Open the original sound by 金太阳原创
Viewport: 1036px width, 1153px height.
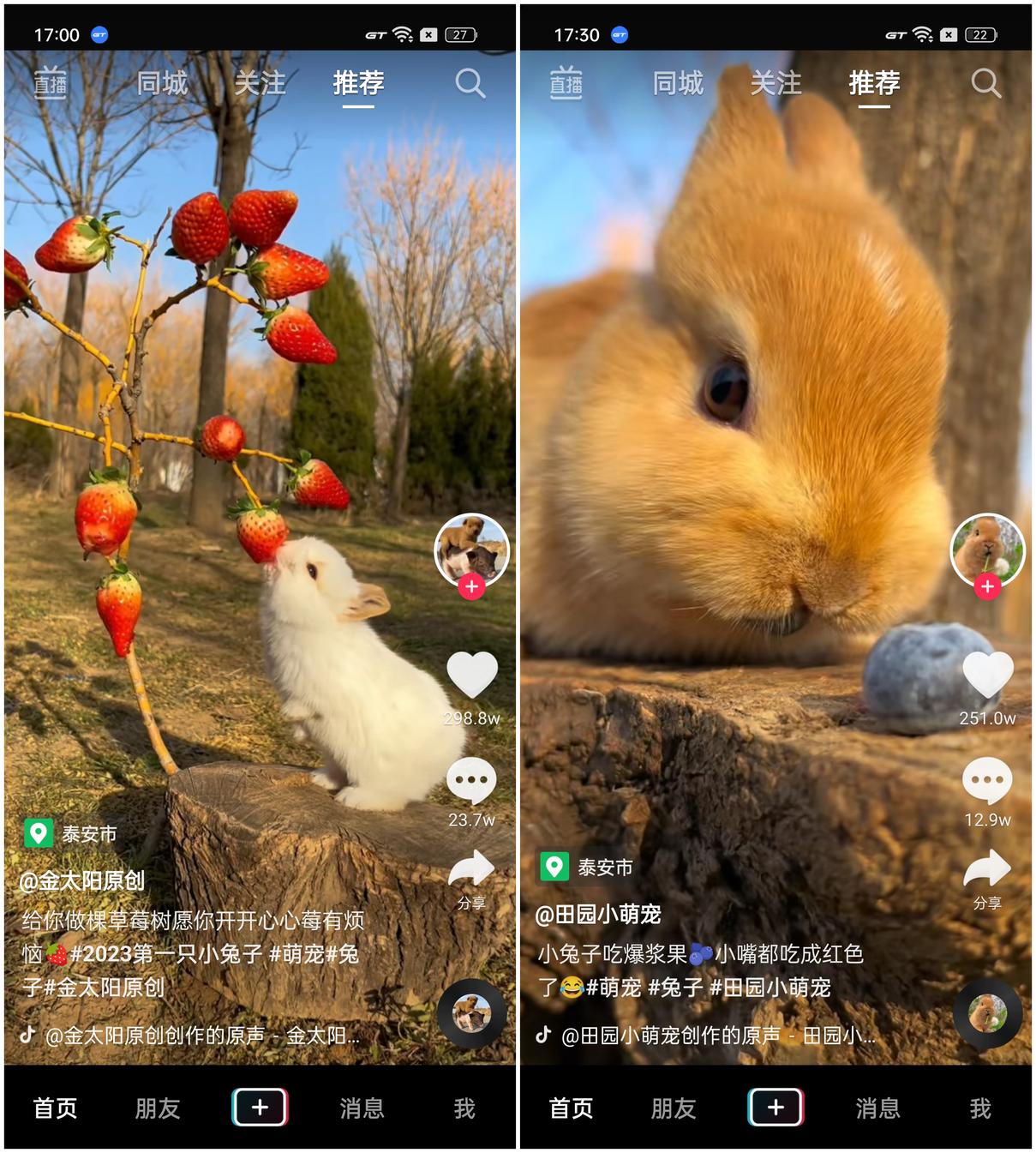tap(201, 1036)
